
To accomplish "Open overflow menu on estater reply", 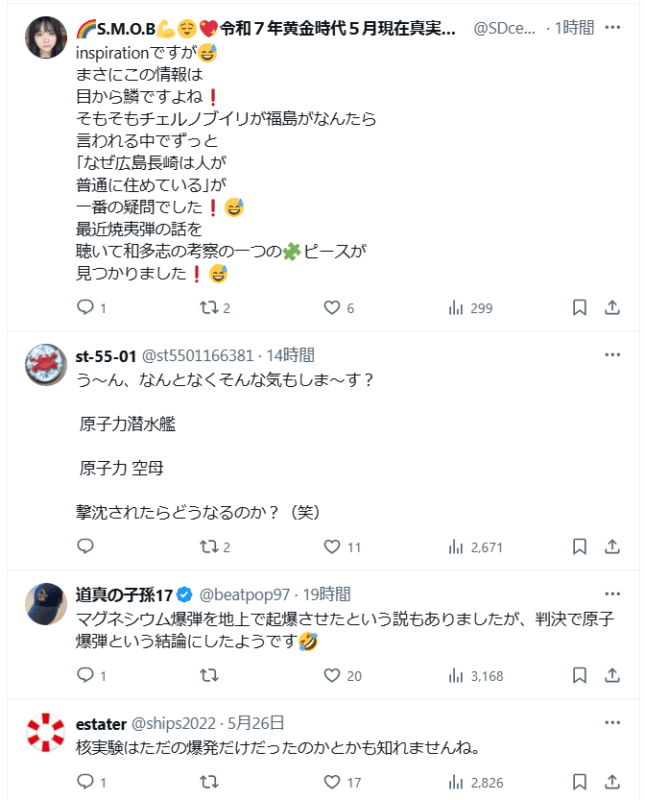I will point(612,722).
